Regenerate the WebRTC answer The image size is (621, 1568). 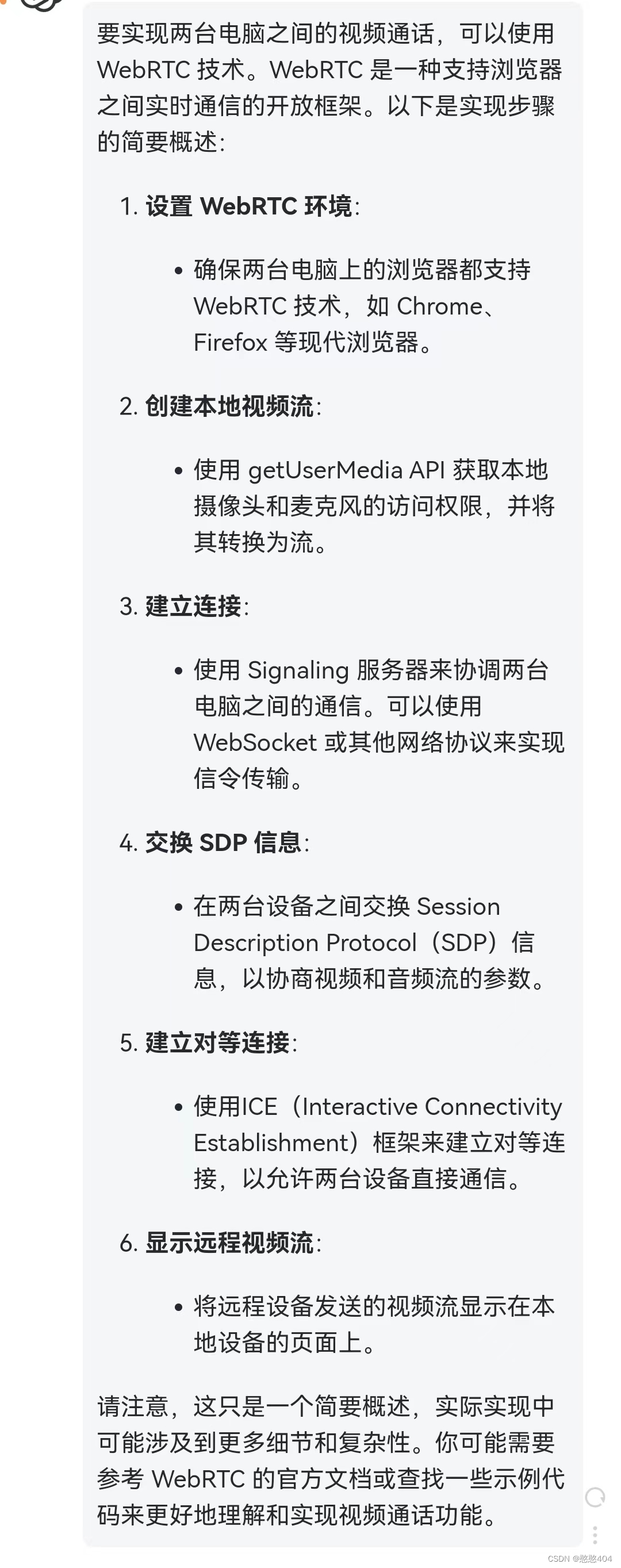pos(595,1497)
